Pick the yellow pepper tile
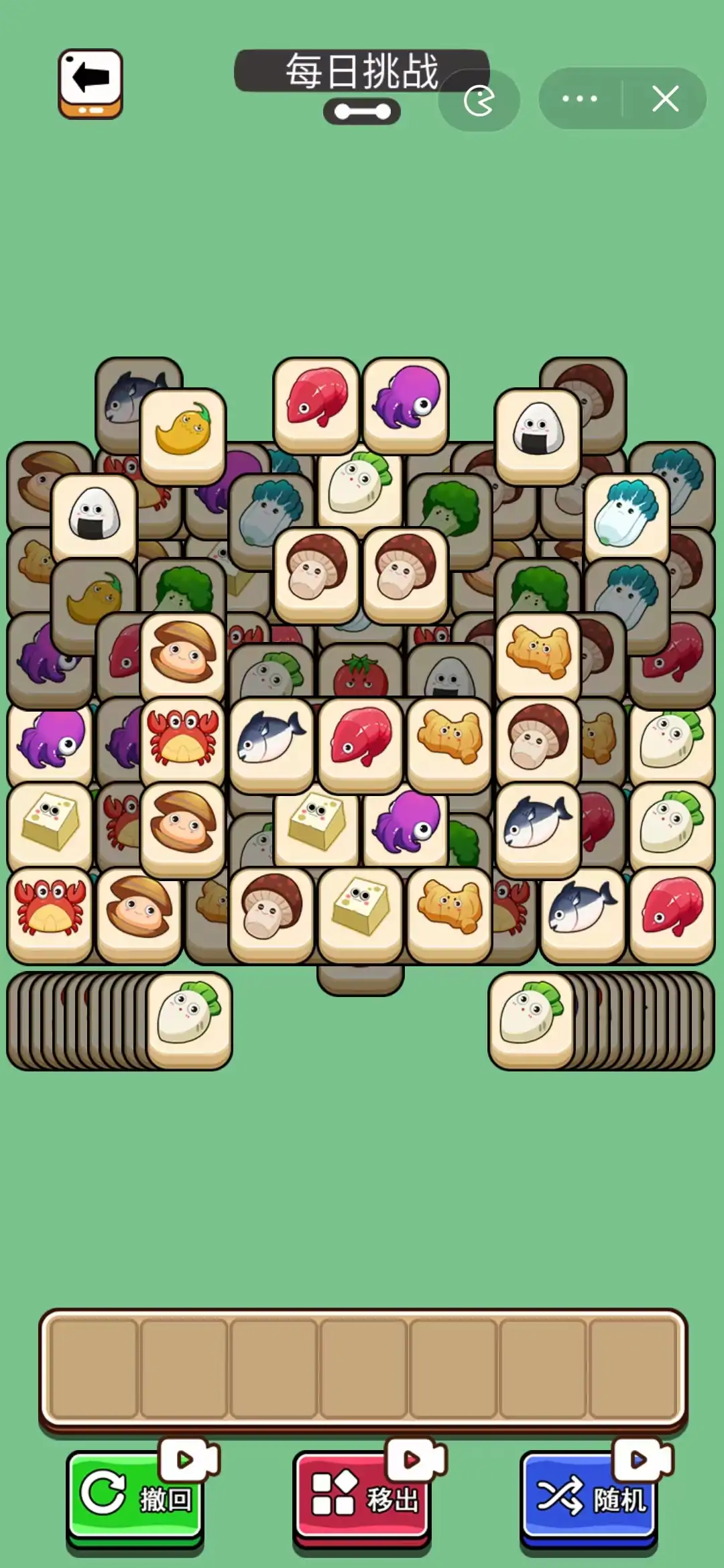Screen dimensions: 724x1568 183,432
